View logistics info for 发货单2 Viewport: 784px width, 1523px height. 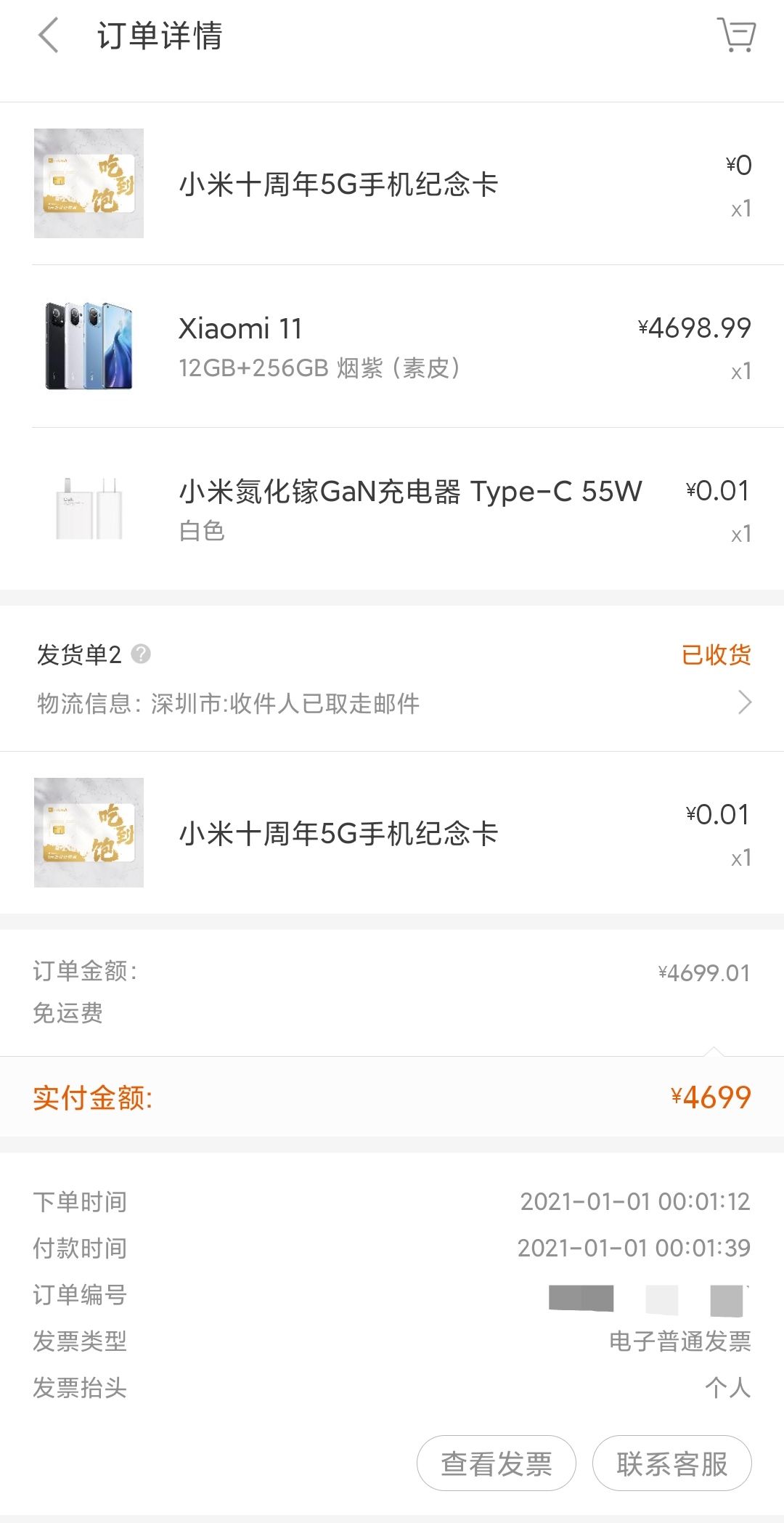pos(392,703)
